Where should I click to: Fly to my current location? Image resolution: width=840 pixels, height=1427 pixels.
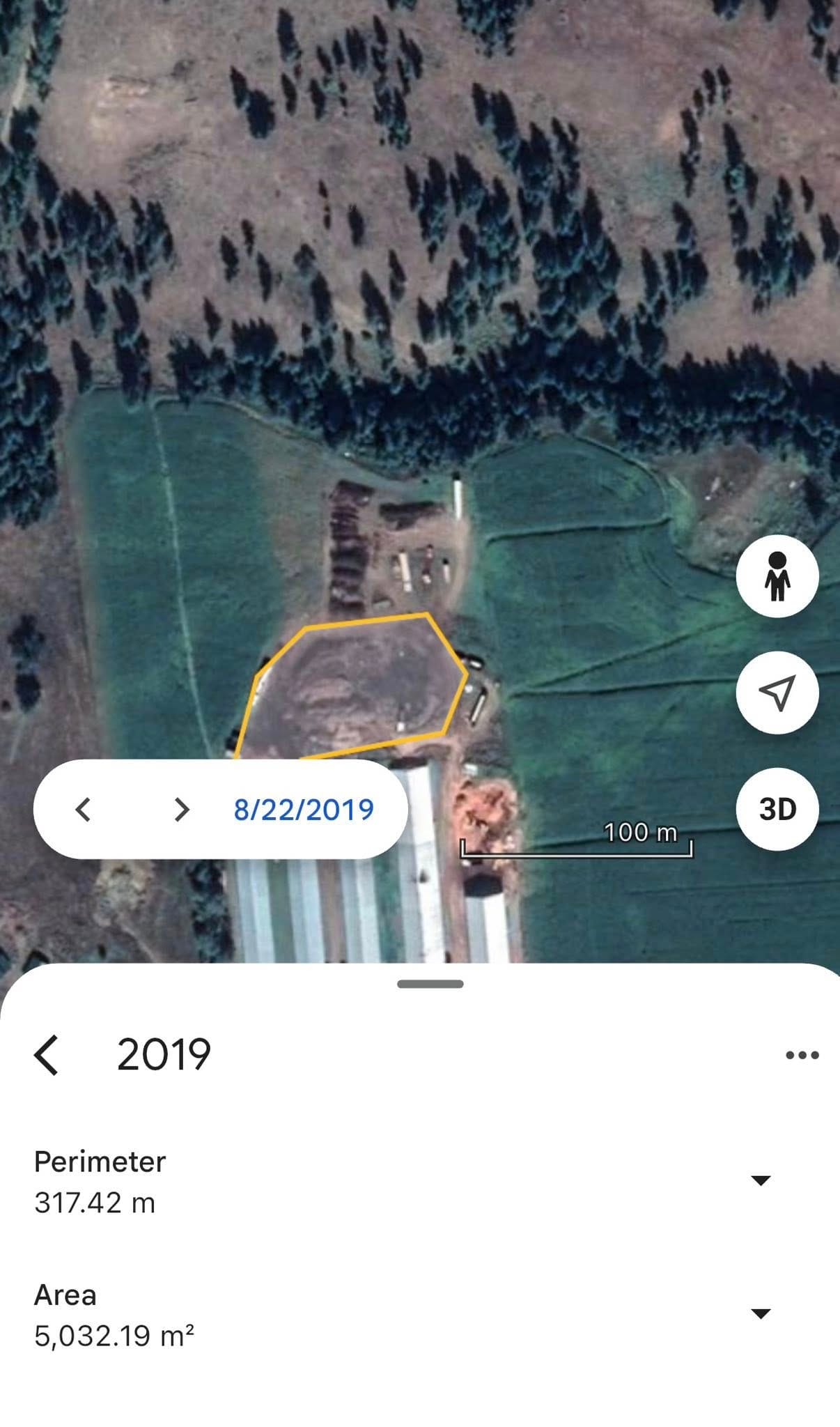click(x=777, y=693)
